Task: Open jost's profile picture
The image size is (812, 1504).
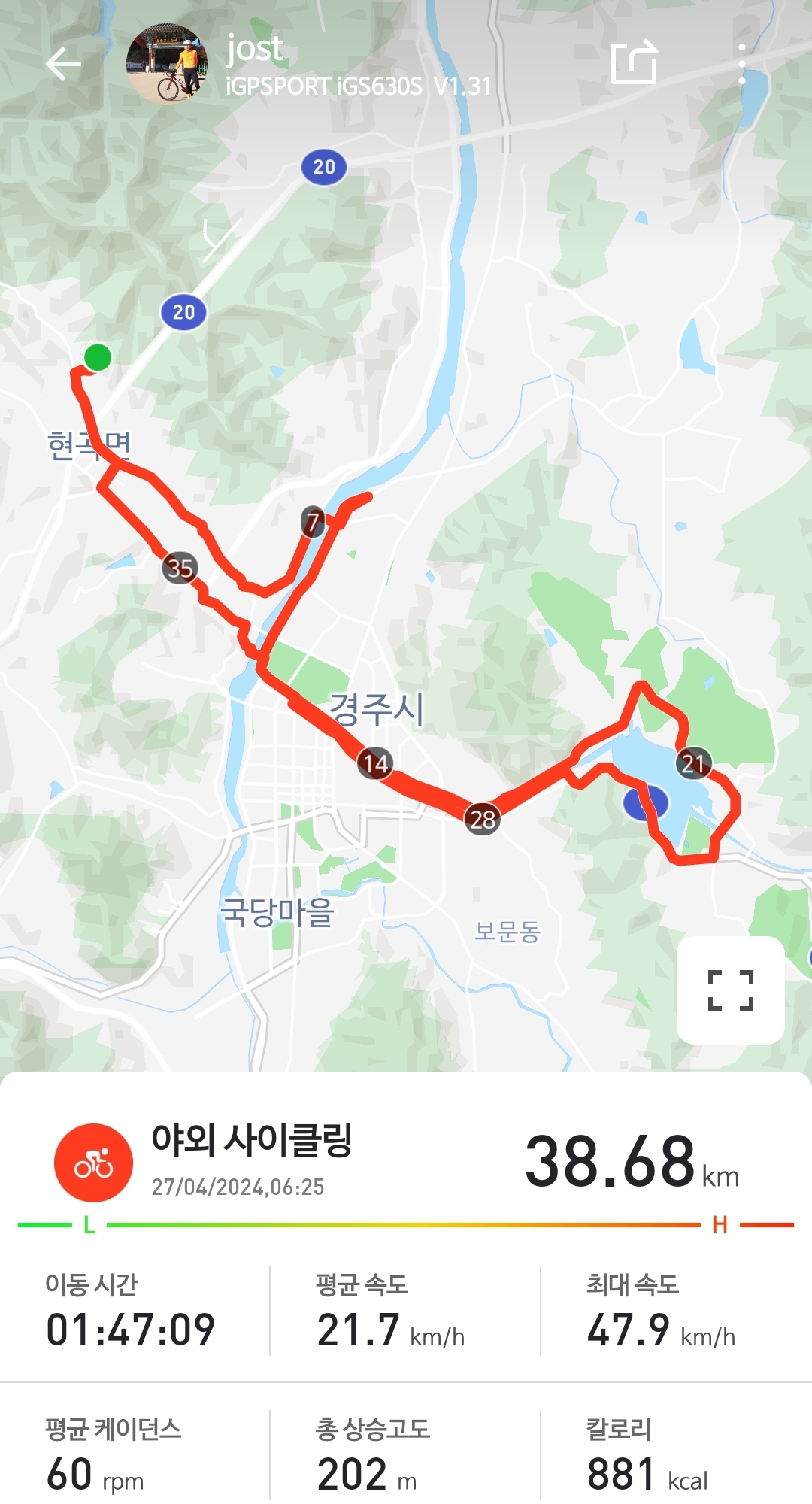Action: (167, 64)
